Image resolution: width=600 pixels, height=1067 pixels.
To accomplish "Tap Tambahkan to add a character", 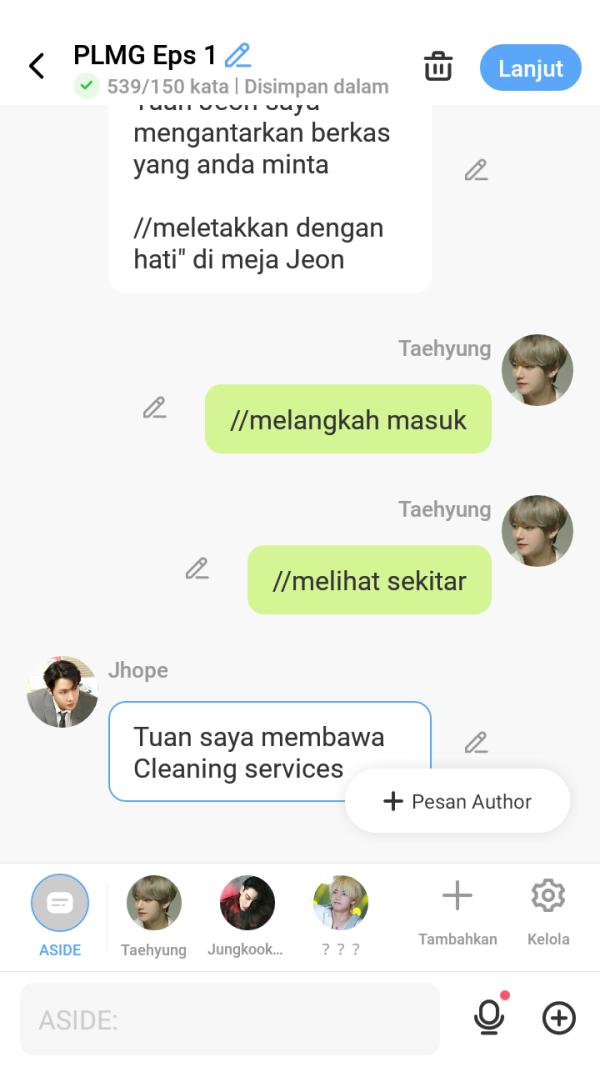I will (457, 911).
